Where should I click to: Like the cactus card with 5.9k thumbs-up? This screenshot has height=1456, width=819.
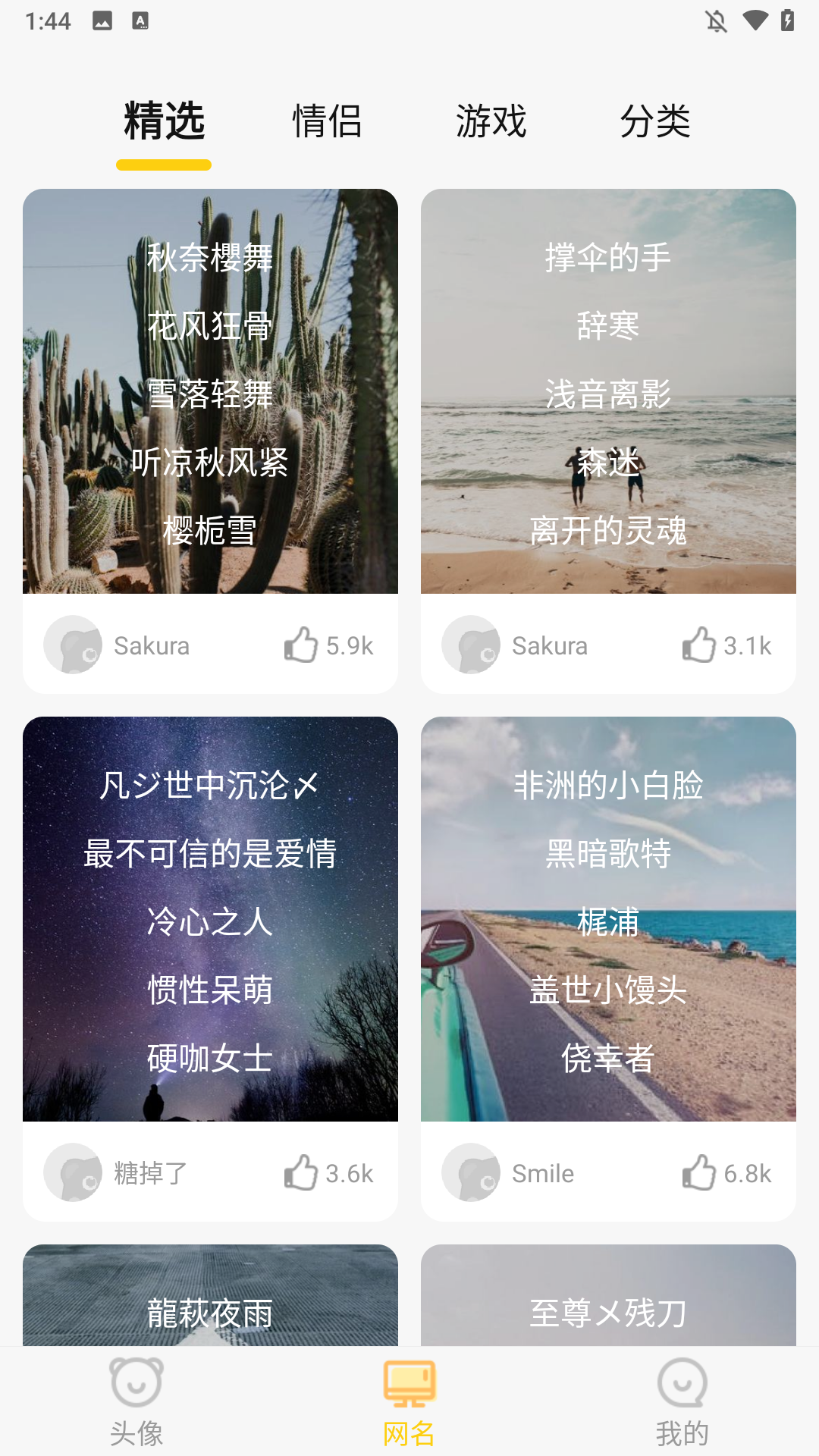pos(301,645)
